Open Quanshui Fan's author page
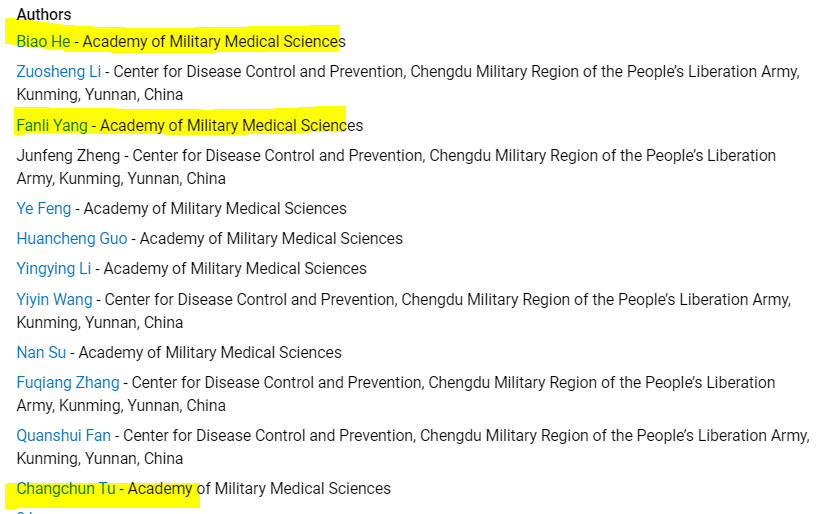The image size is (833, 514). [x=64, y=436]
